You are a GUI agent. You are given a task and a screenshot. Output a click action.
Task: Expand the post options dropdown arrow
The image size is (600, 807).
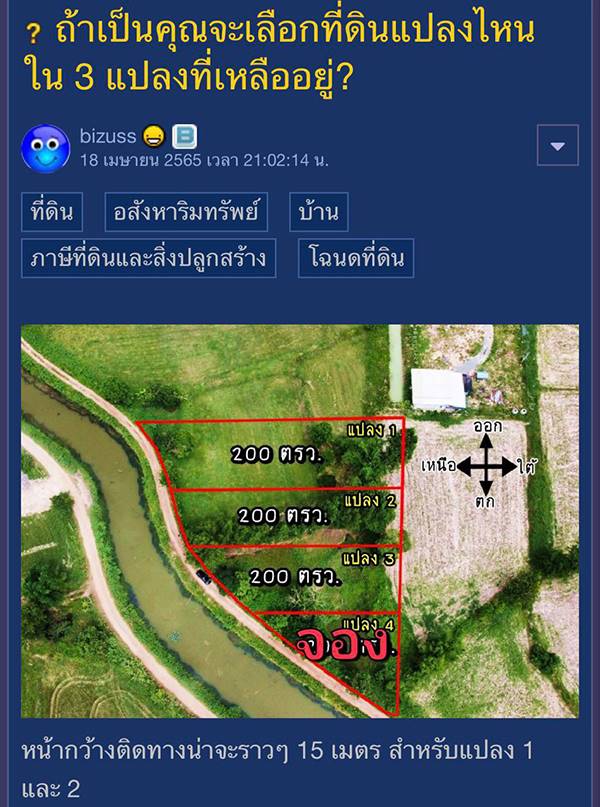[557, 147]
